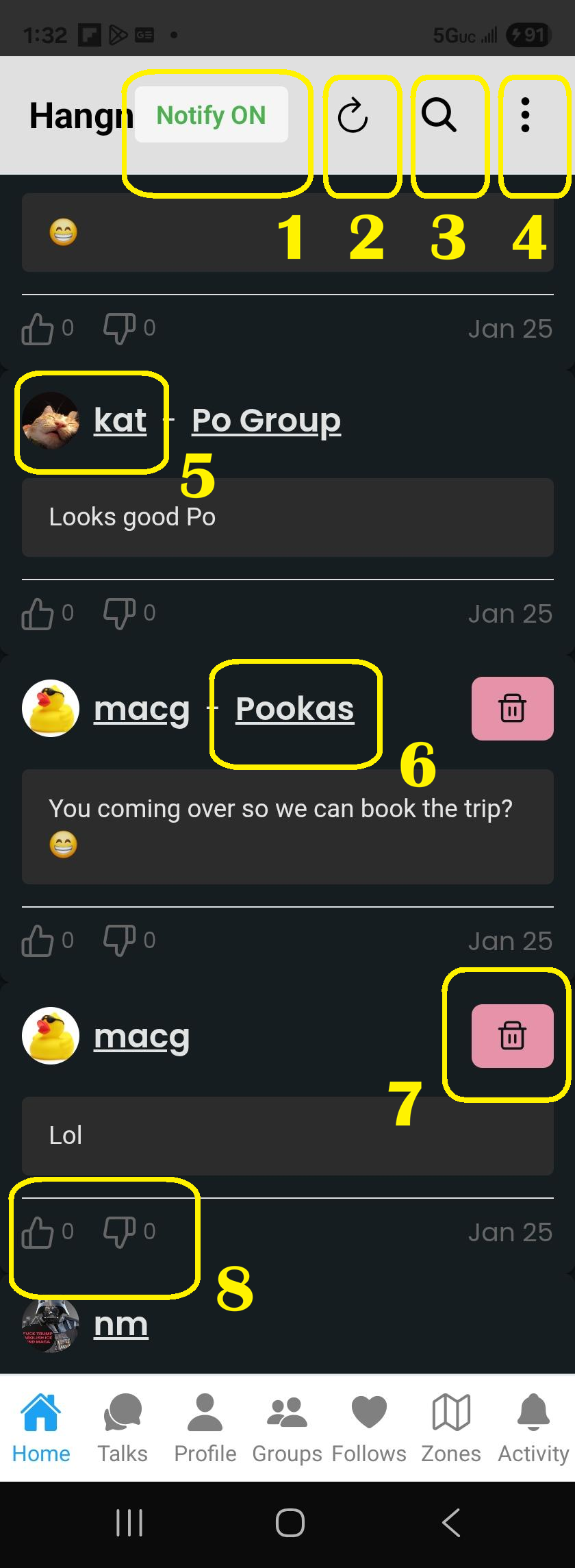575x1568 pixels.
Task: Toggle the Notify ON button
Action: [x=211, y=115]
